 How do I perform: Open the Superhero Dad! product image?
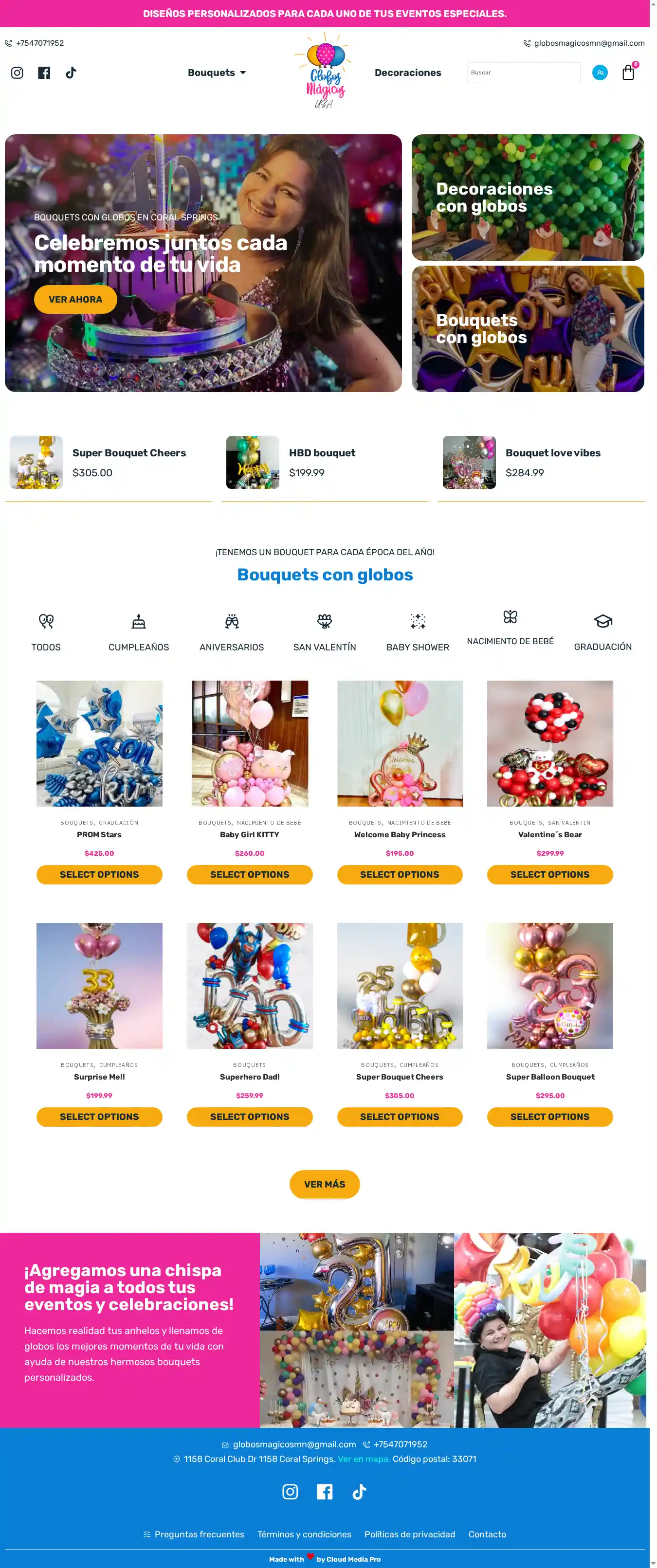250,986
